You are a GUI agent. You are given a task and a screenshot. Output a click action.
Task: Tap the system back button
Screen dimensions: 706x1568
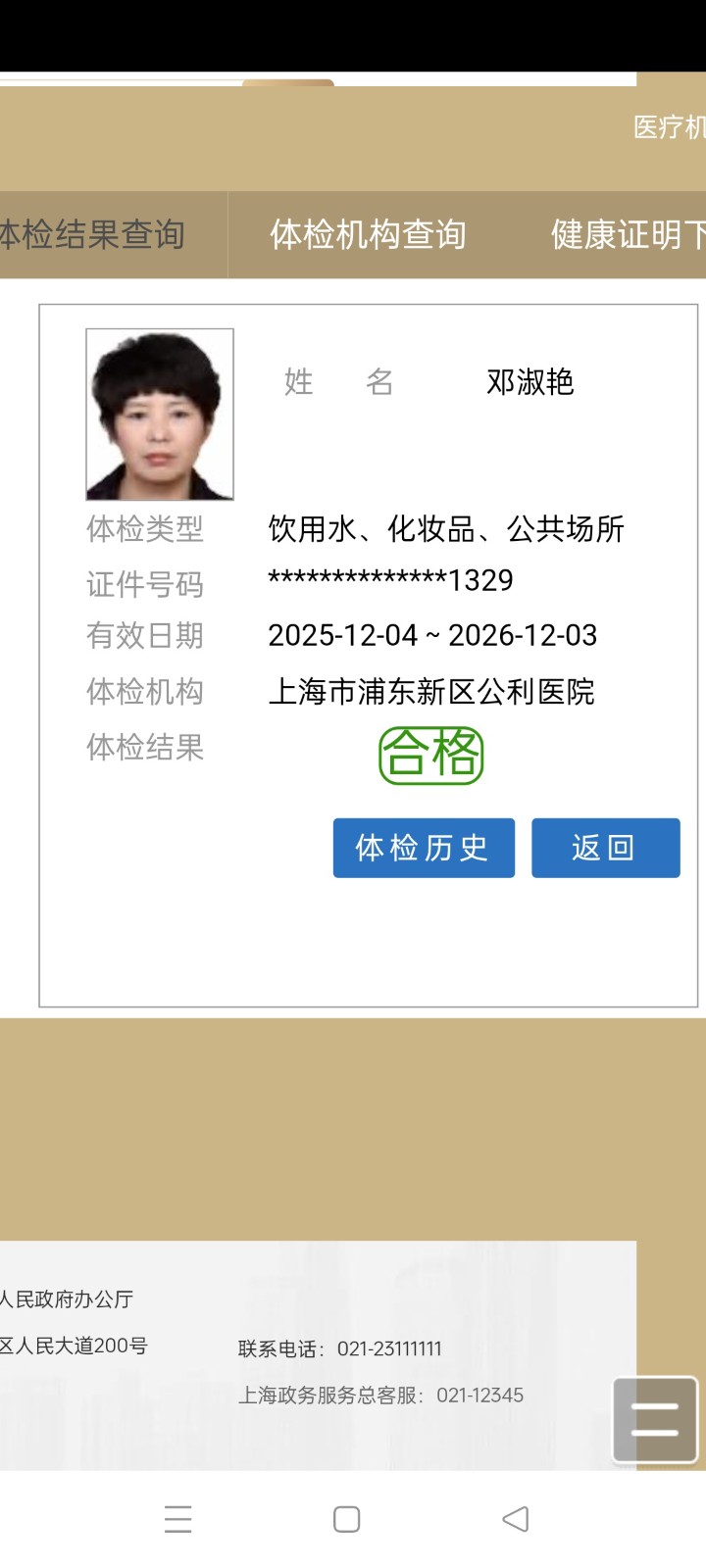516,1519
